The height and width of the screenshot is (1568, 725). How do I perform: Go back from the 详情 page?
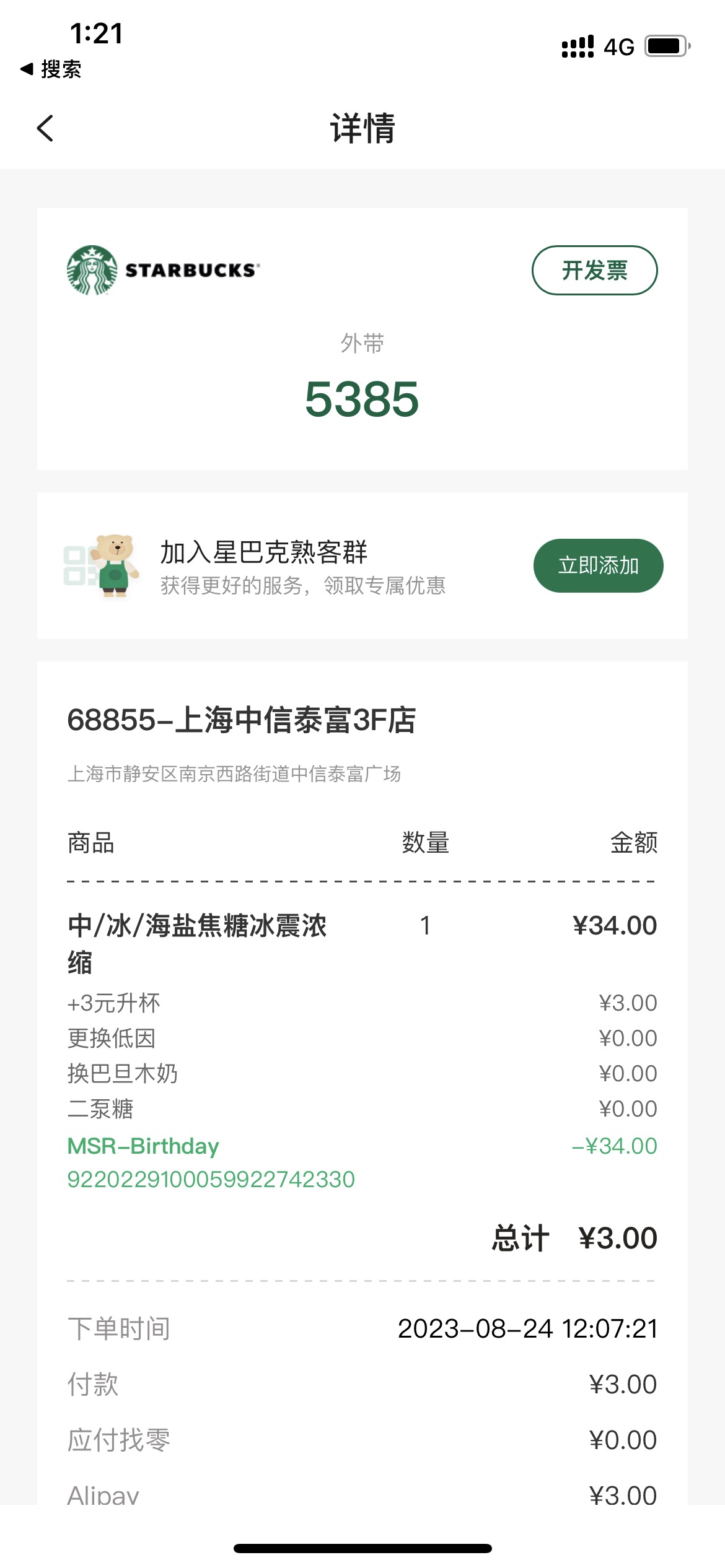tap(45, 128)
